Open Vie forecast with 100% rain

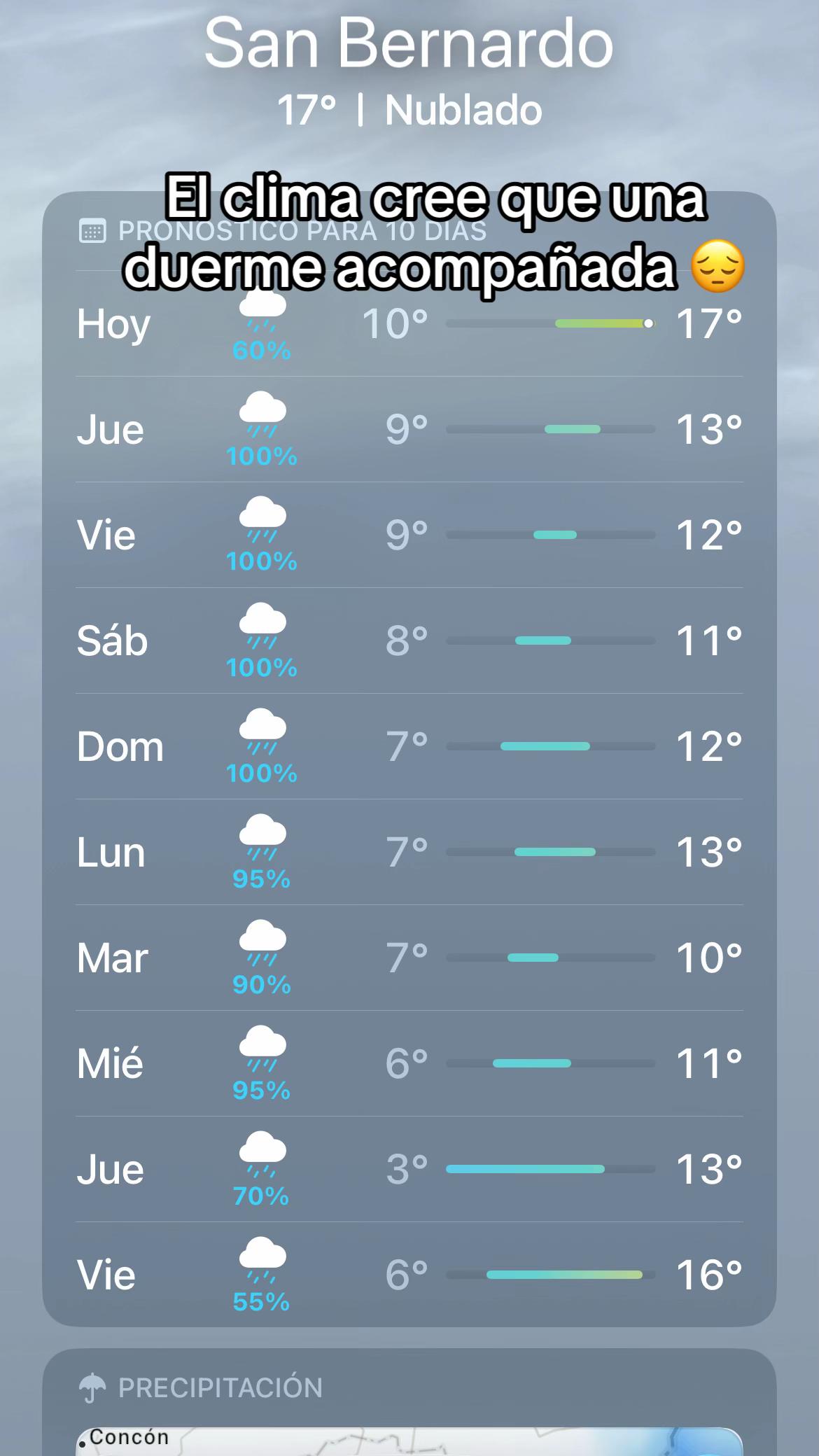pyautogui.click(x=409, y=535)
